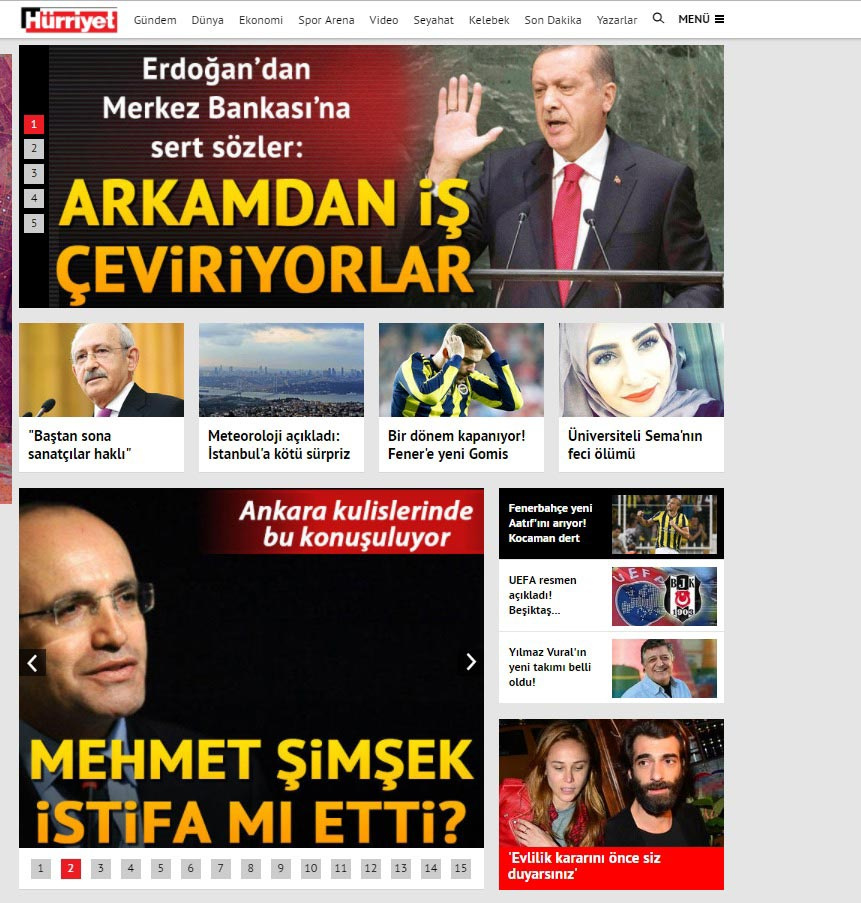Switch to the Ekonomi section
The height and width of the screenshot is (903, 861).
tap(261, 20)
